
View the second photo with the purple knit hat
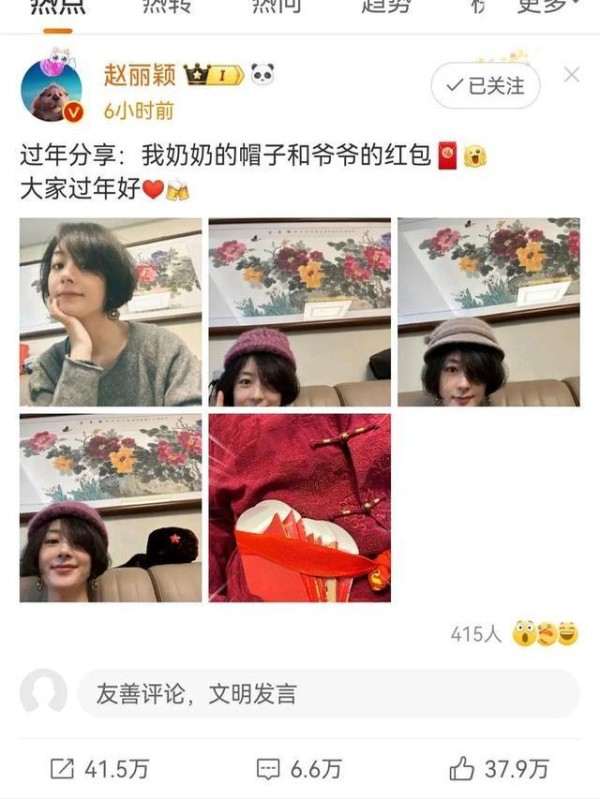coord(299,312)
